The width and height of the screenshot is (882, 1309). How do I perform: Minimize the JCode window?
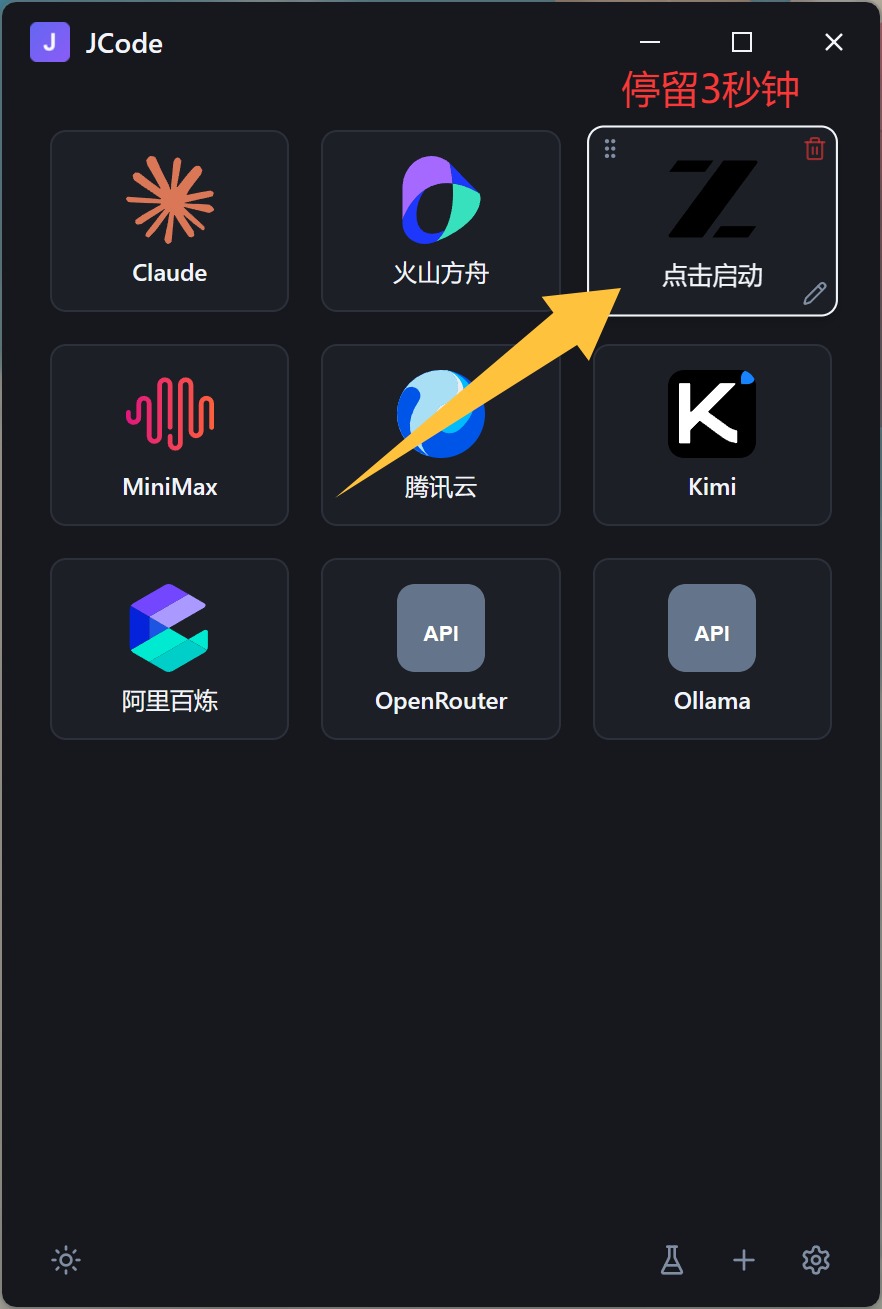pyautogui.click(x=650, y=42)
